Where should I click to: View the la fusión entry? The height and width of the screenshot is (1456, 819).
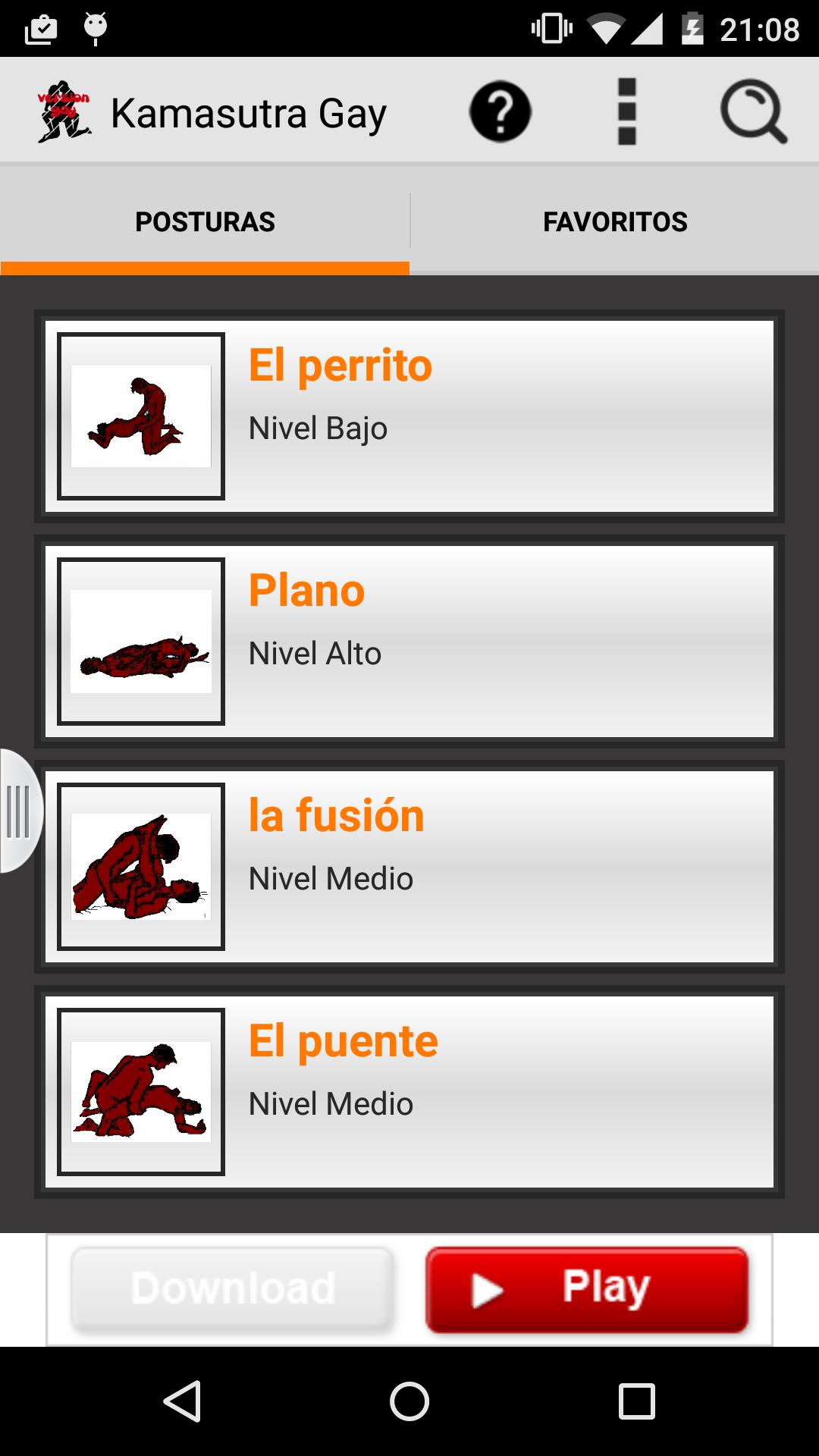coord(409,867)
